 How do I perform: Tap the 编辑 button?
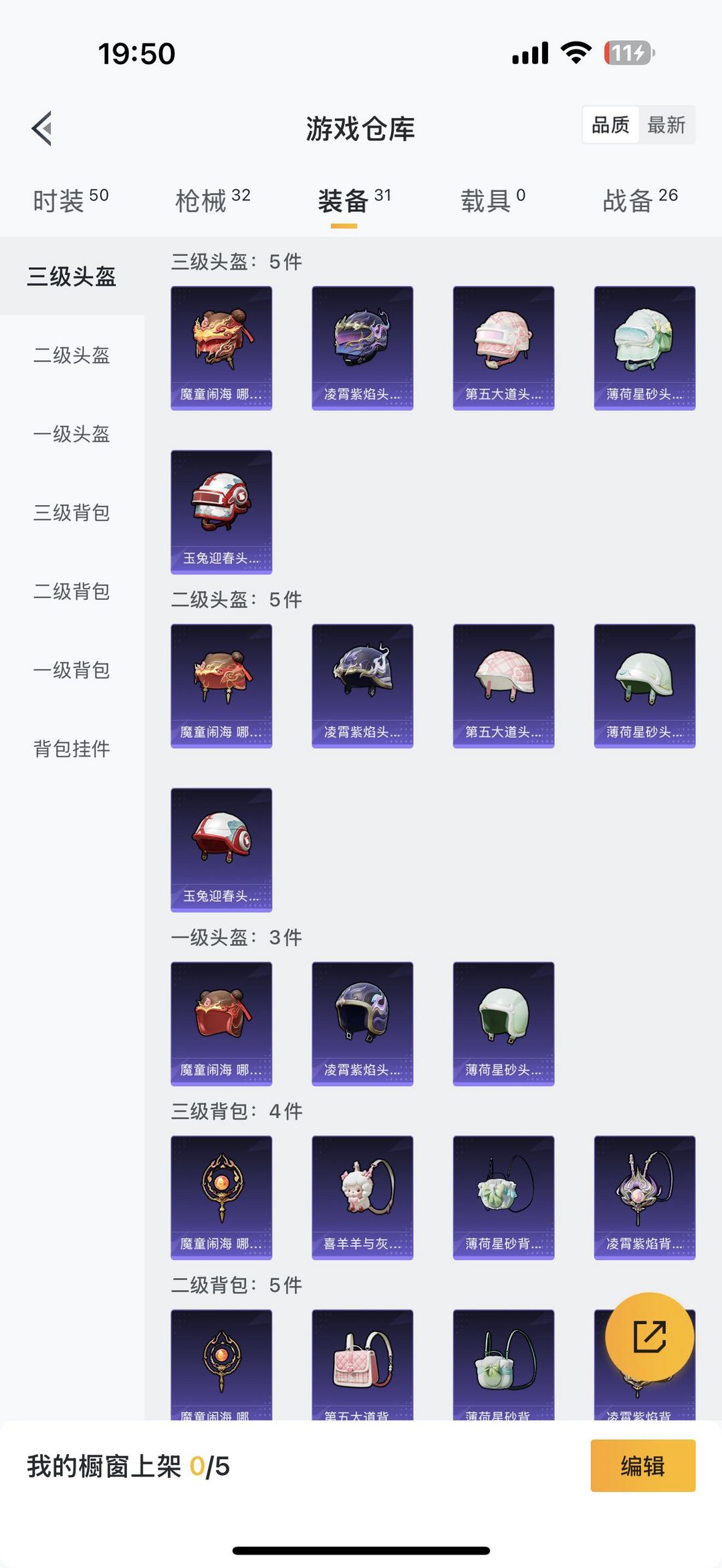click(x=642, y=1466)
